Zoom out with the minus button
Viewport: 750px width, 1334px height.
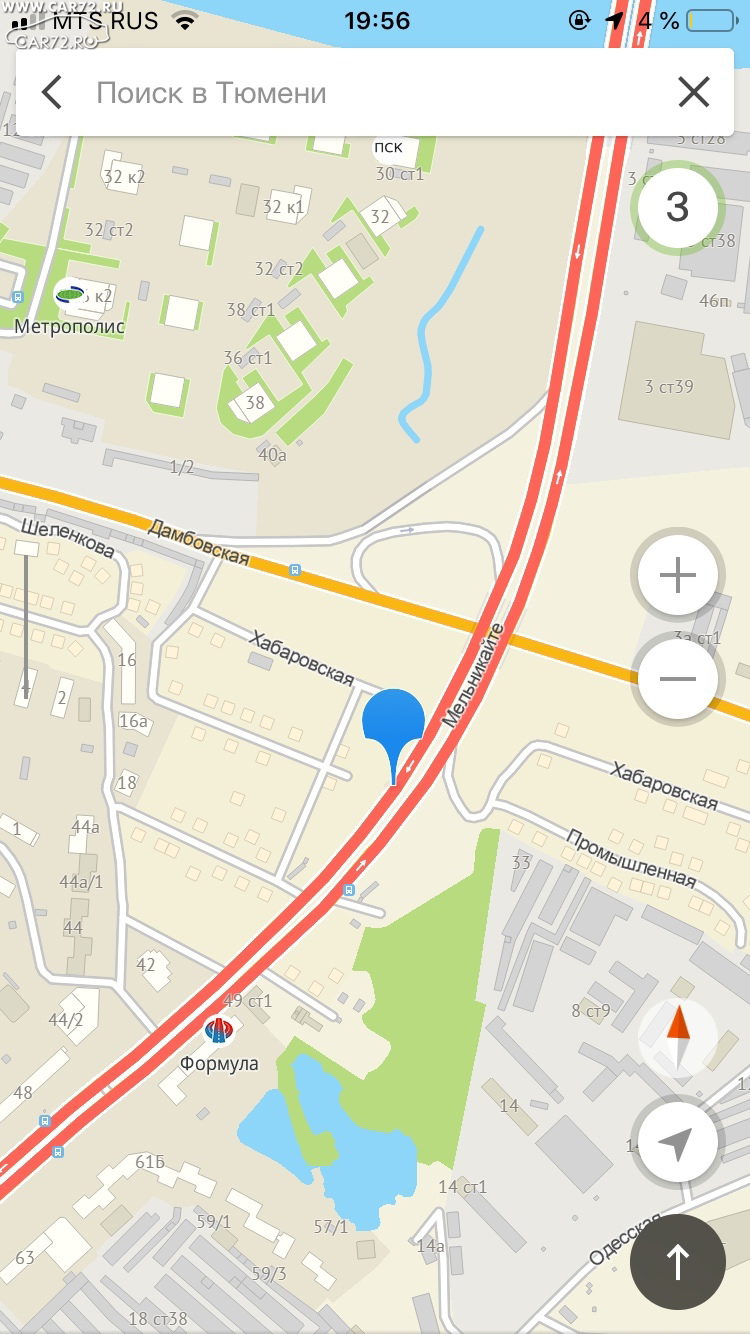pyautogui.click(x=677, y=679)
